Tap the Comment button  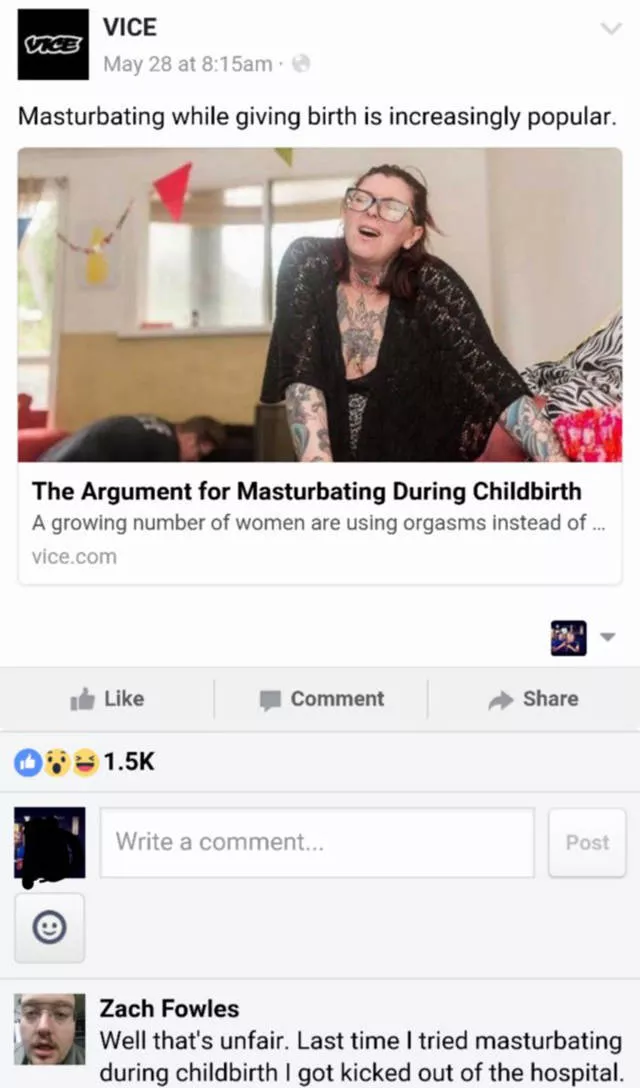pyautogui.click(x=322, y=699)
